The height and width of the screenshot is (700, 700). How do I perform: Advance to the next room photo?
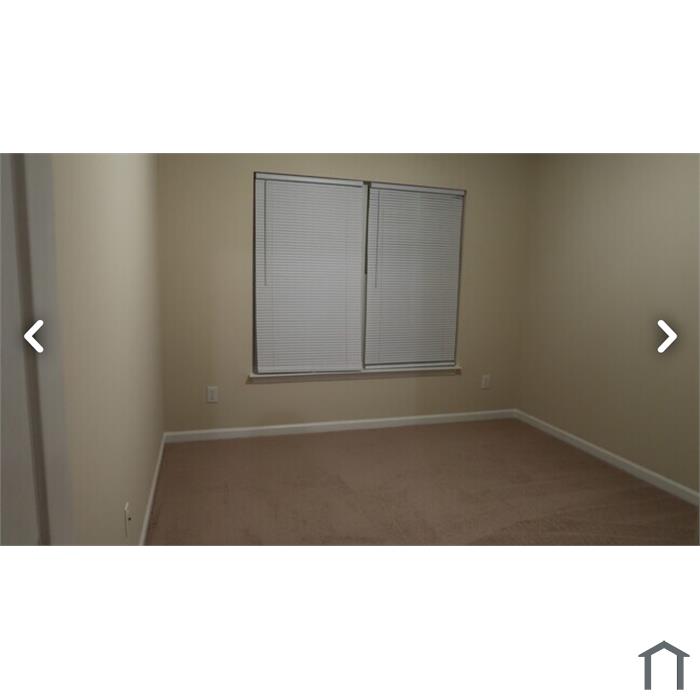click(666, 337)
